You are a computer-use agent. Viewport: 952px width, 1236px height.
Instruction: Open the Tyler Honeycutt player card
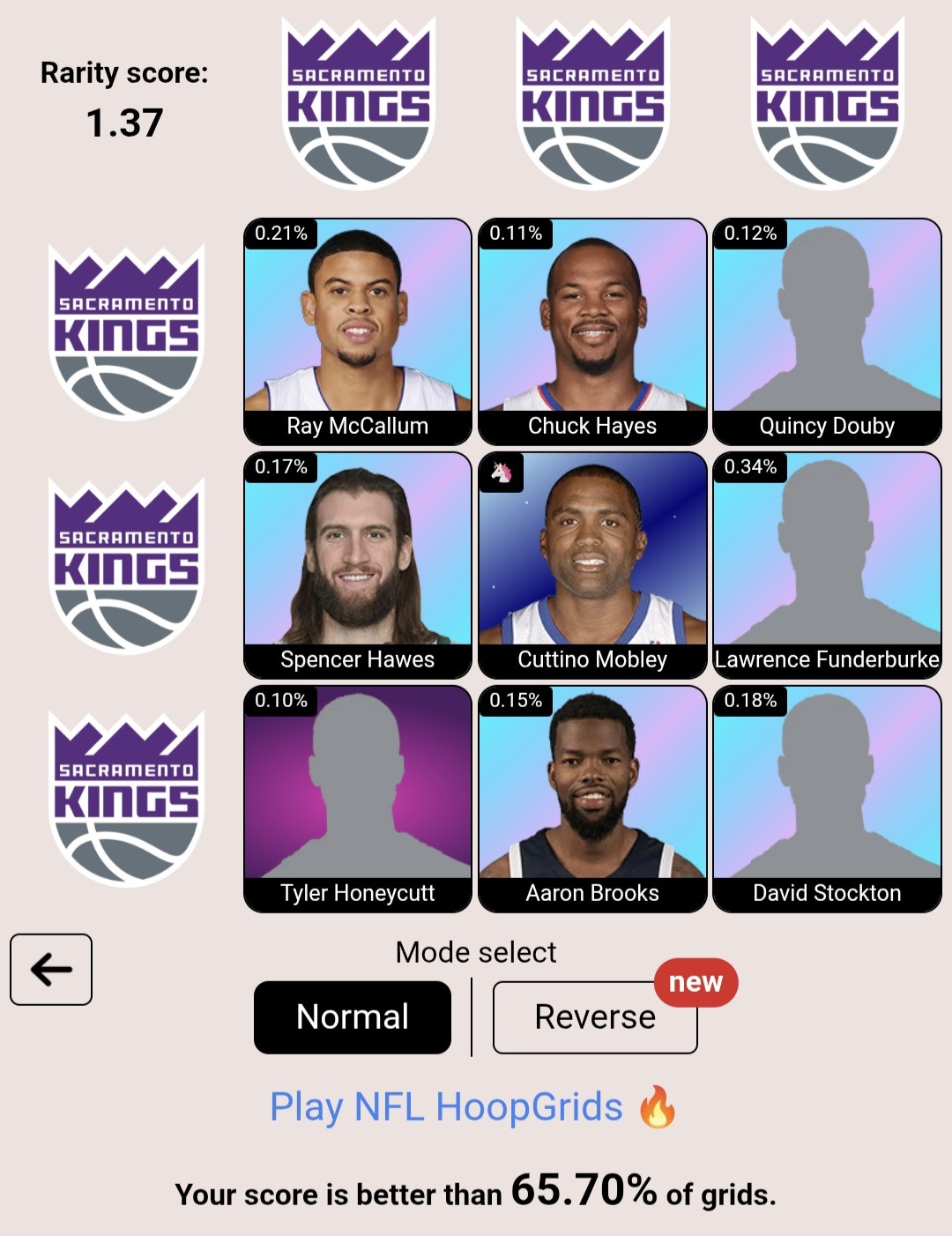point(358,798)
